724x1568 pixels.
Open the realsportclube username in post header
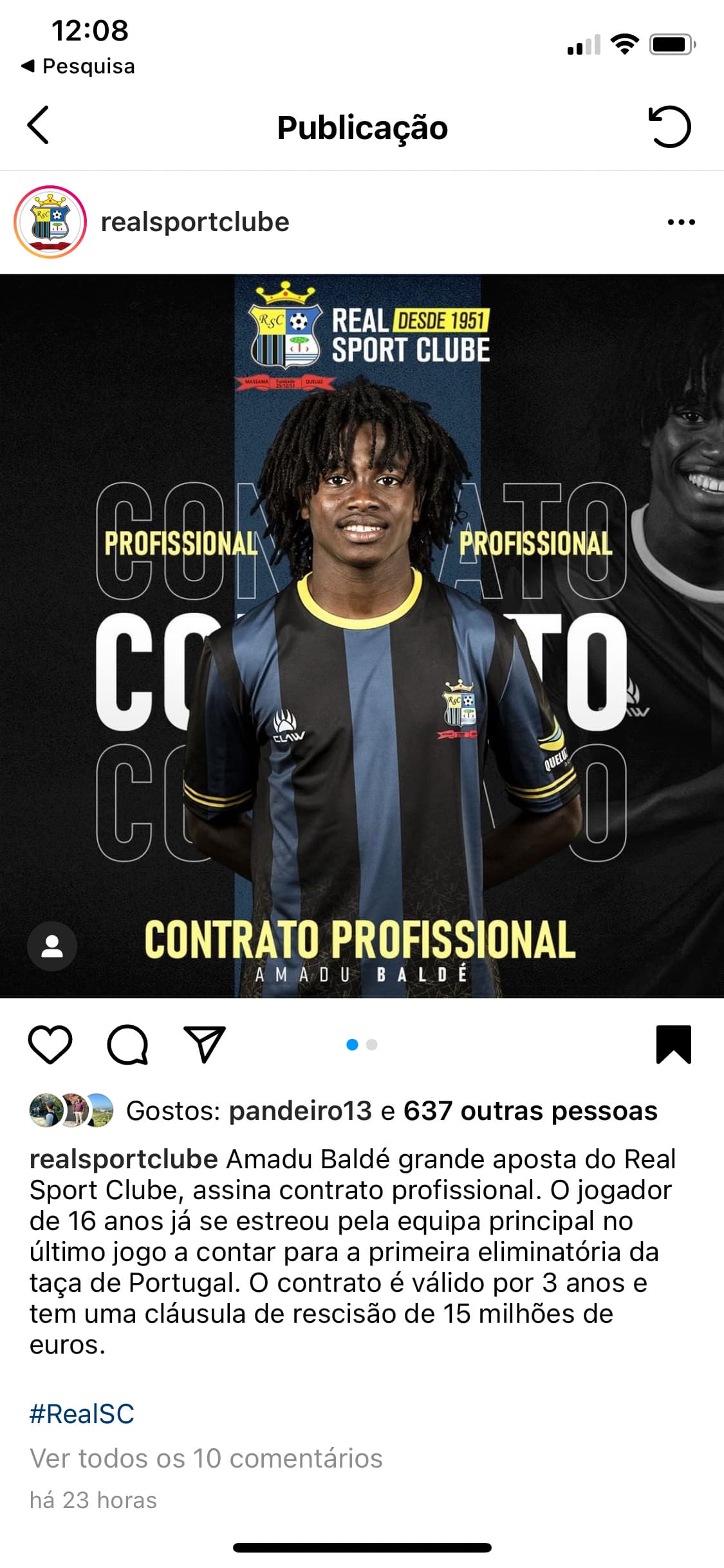[x=195, y=222]
